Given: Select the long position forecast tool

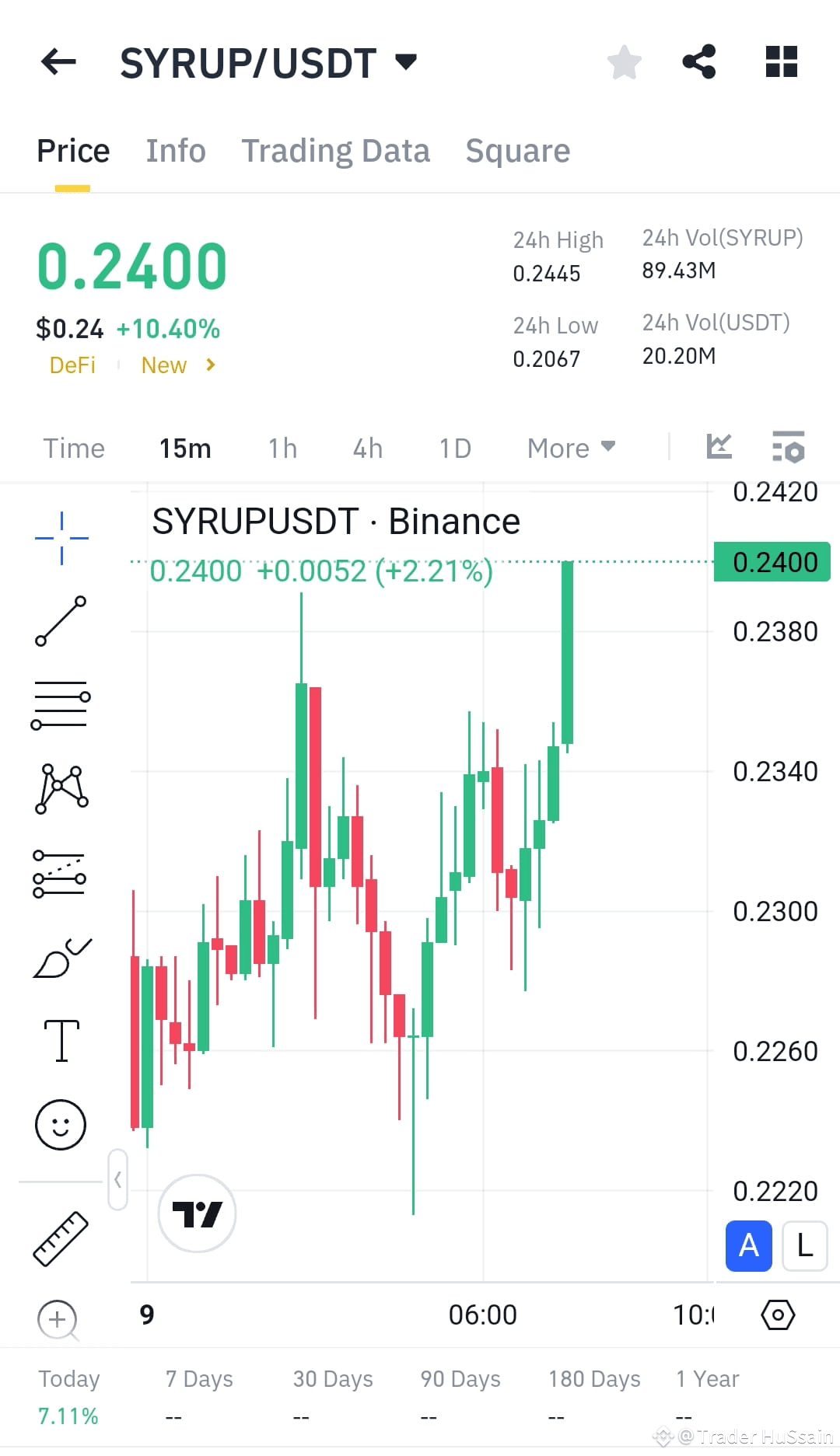Looking at the screenshot, I should 61,875.
